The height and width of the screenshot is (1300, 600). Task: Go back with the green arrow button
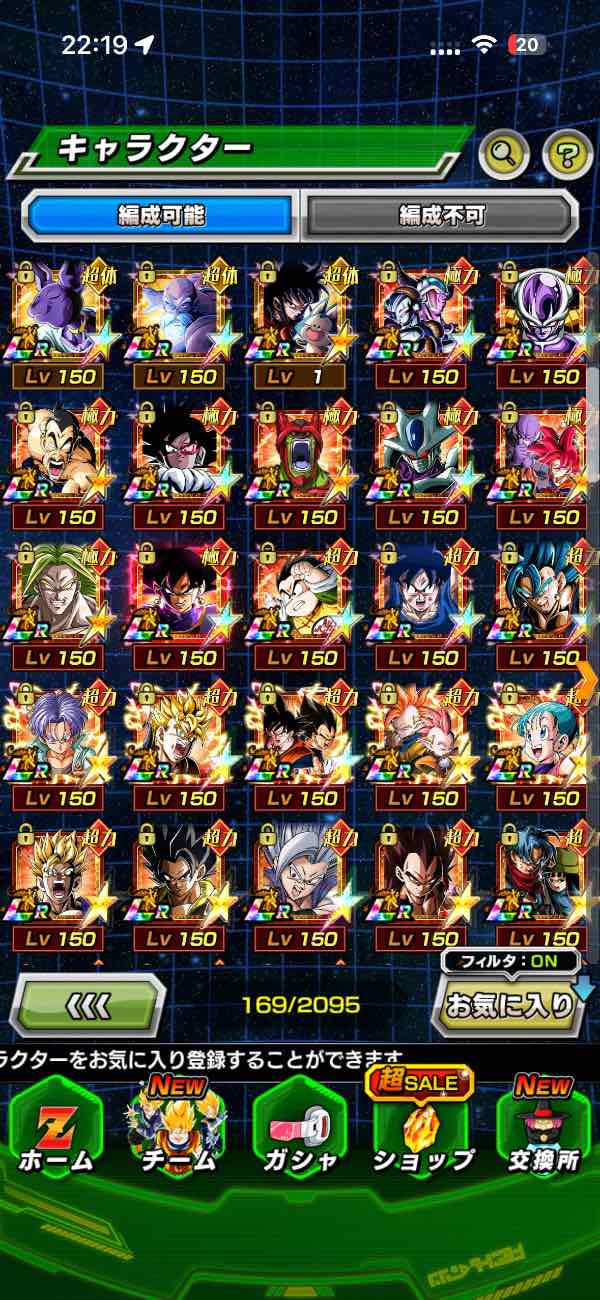click(88, 1003)
